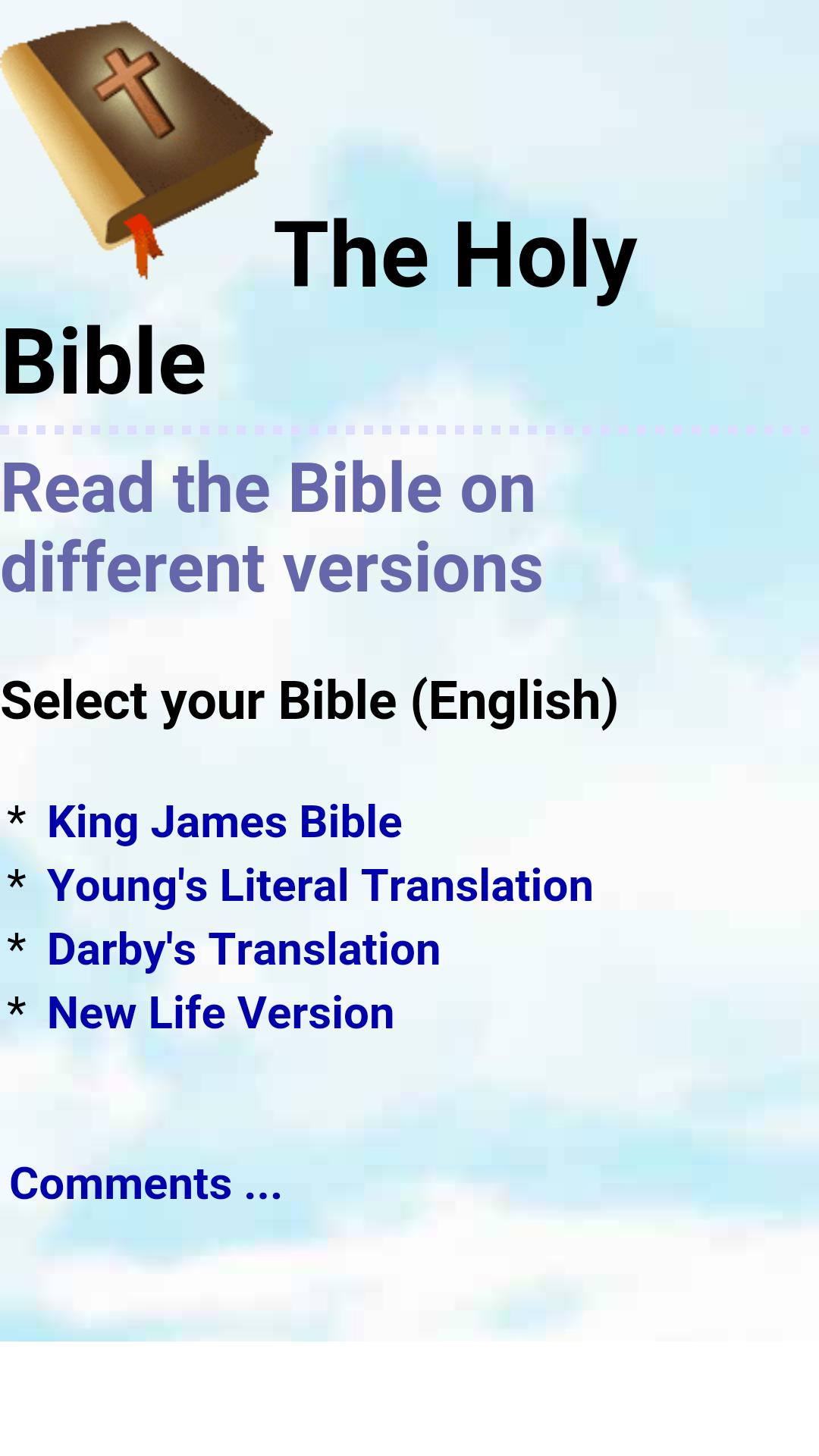This screenshot has height=1456, width=819.
Task: Open Darby's Translation
Action: click(x=243, y=949)
